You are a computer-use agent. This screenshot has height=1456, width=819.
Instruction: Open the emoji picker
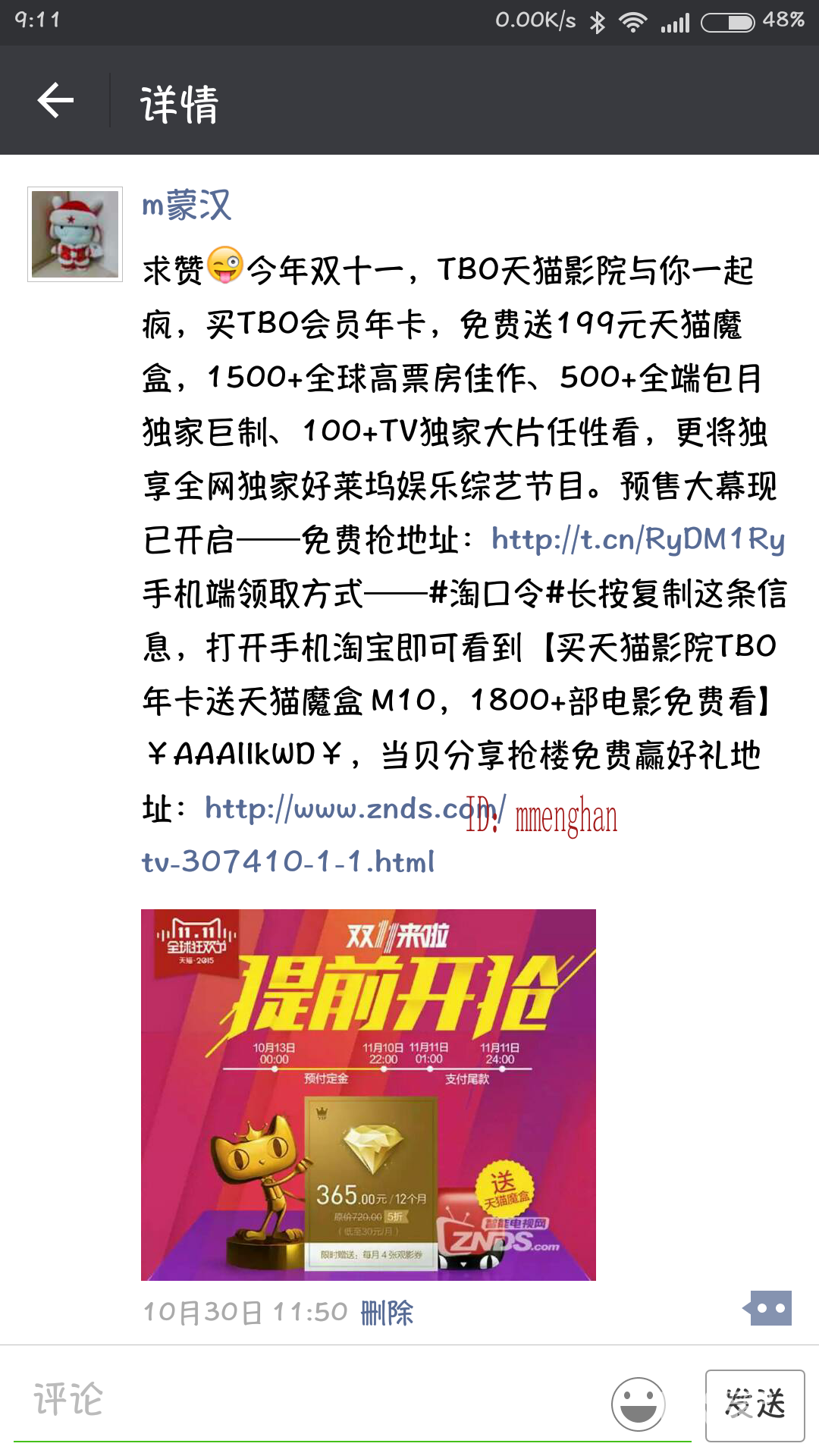[639, 1404]
